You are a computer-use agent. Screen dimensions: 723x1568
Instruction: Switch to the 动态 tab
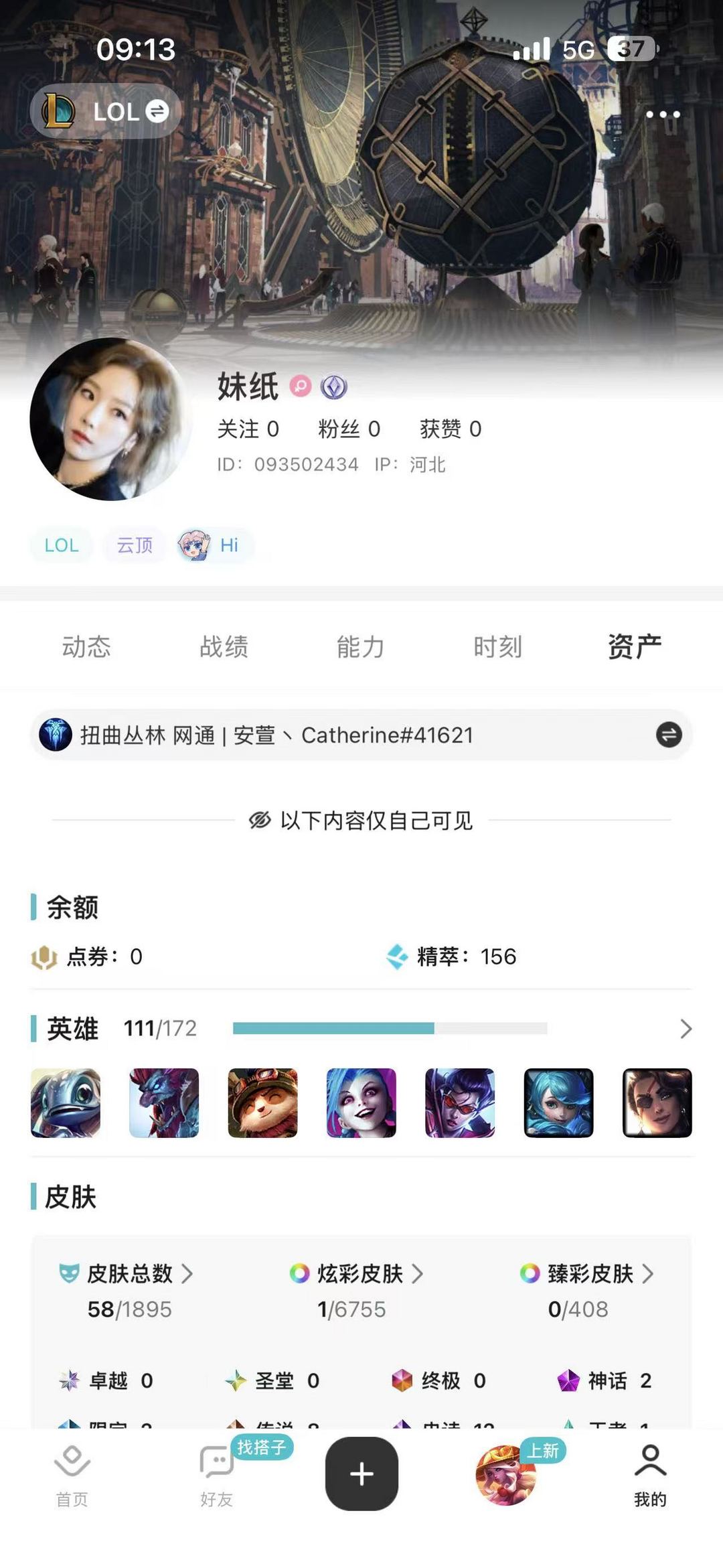click(86, 647)
